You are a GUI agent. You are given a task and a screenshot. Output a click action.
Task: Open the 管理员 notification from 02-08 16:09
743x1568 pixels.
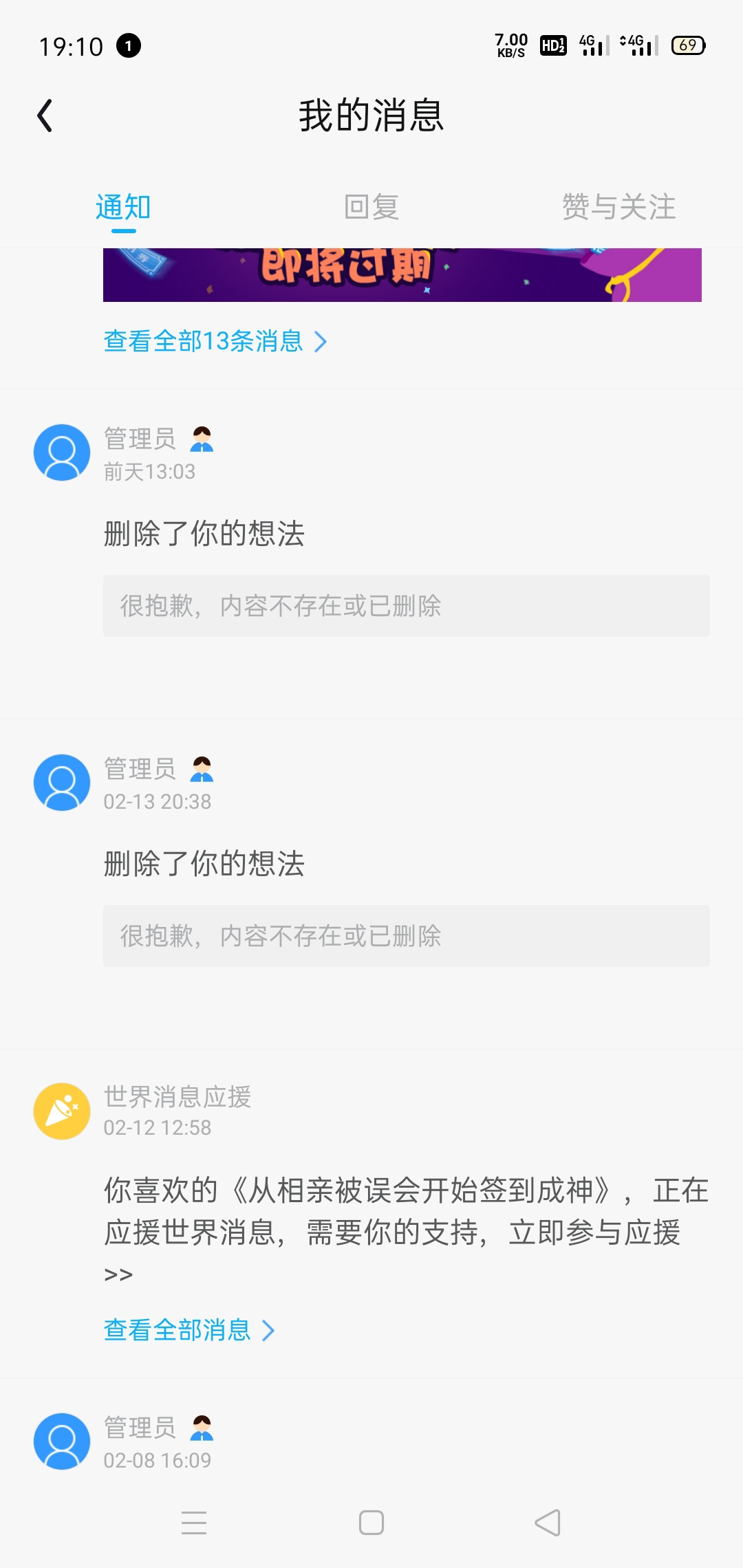point(371,1442)
